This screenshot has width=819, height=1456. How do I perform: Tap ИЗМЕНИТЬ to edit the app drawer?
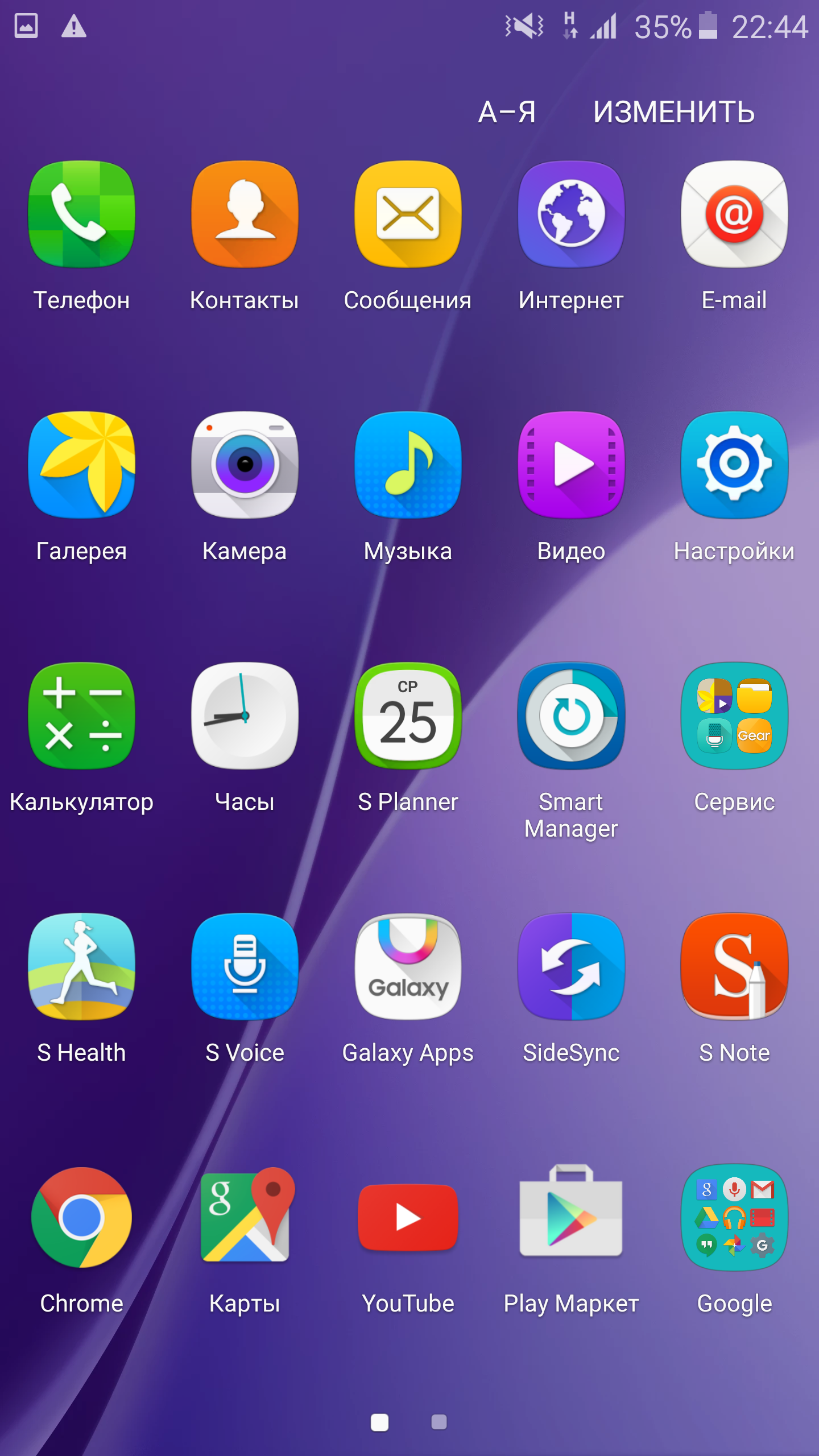tap(674, 112)
